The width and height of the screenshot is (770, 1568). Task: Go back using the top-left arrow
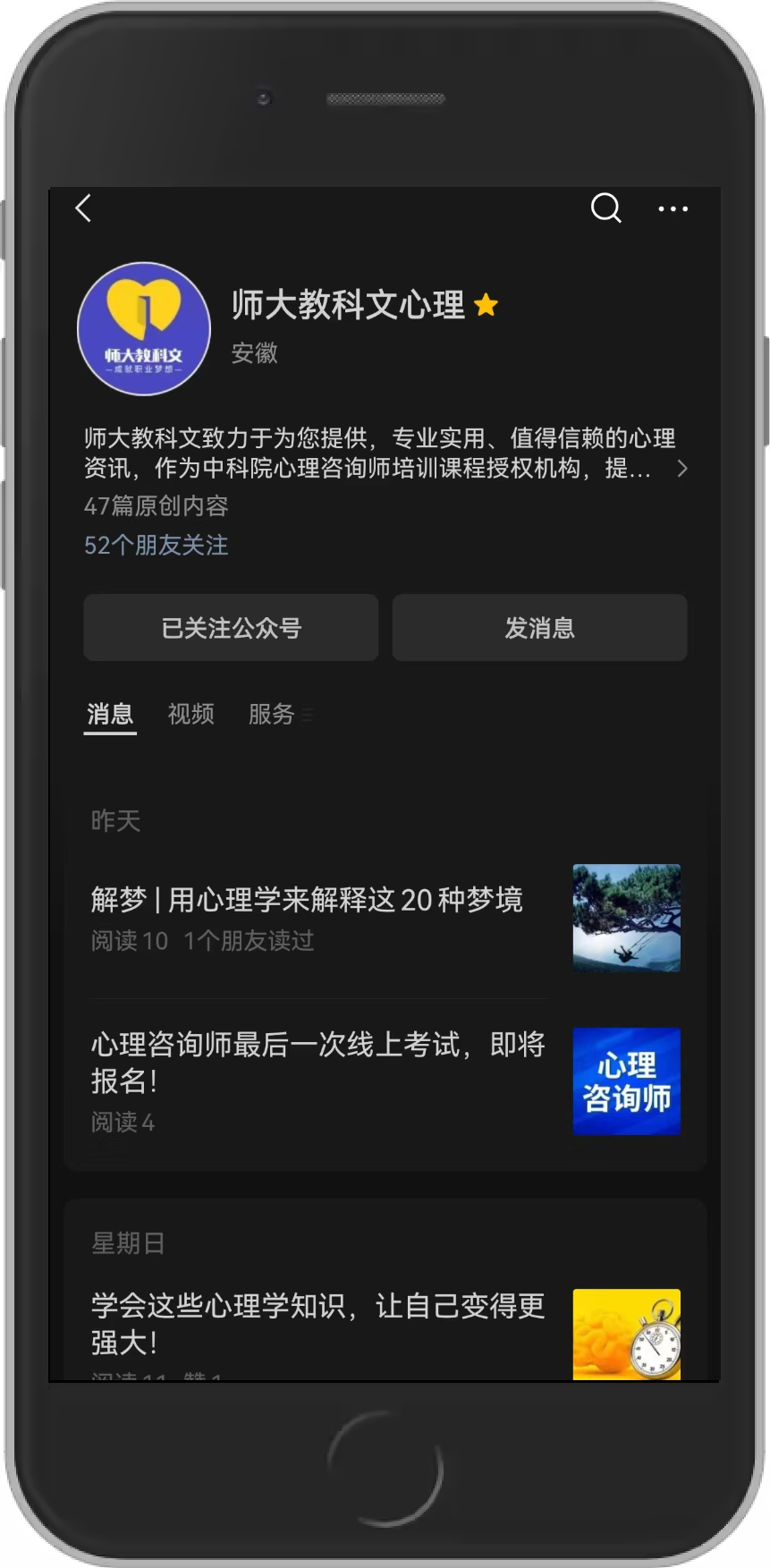tap(84, 209)
